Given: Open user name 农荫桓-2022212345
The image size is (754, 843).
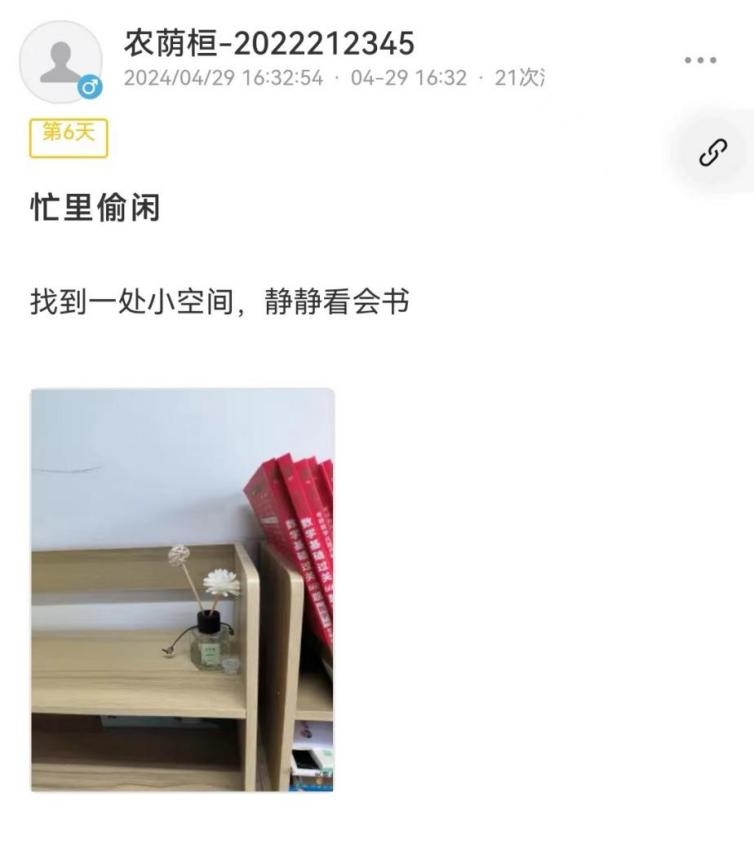Looking at the screenshot, I should 269,43.
